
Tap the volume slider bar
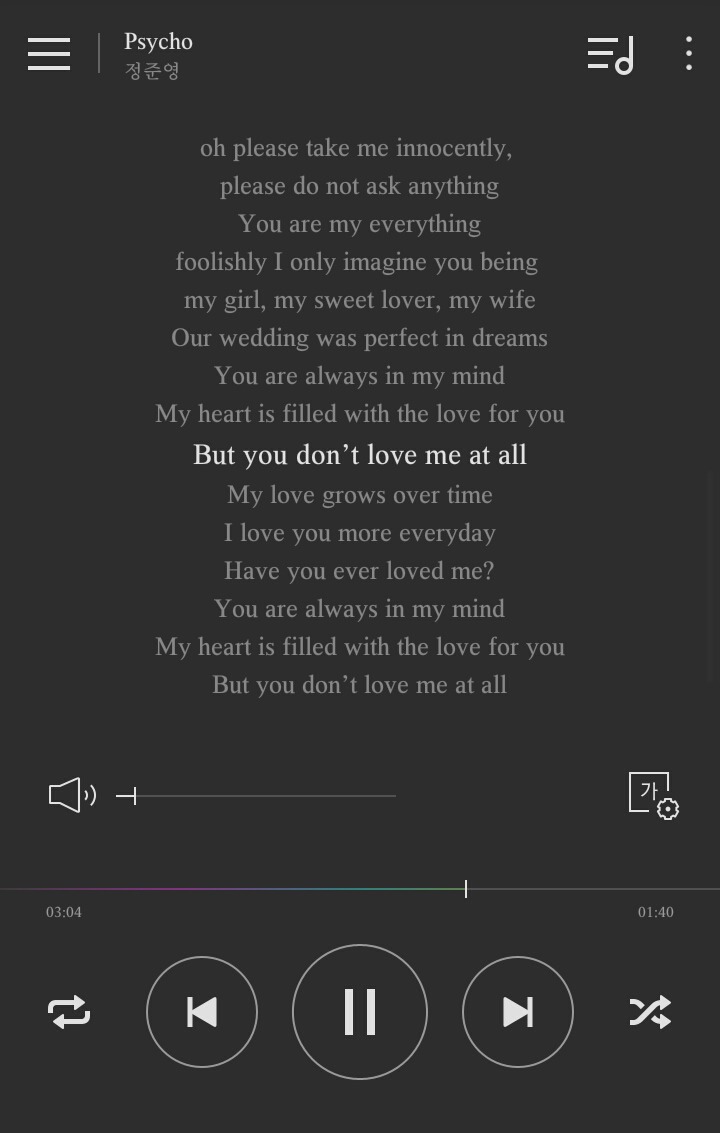256,796
